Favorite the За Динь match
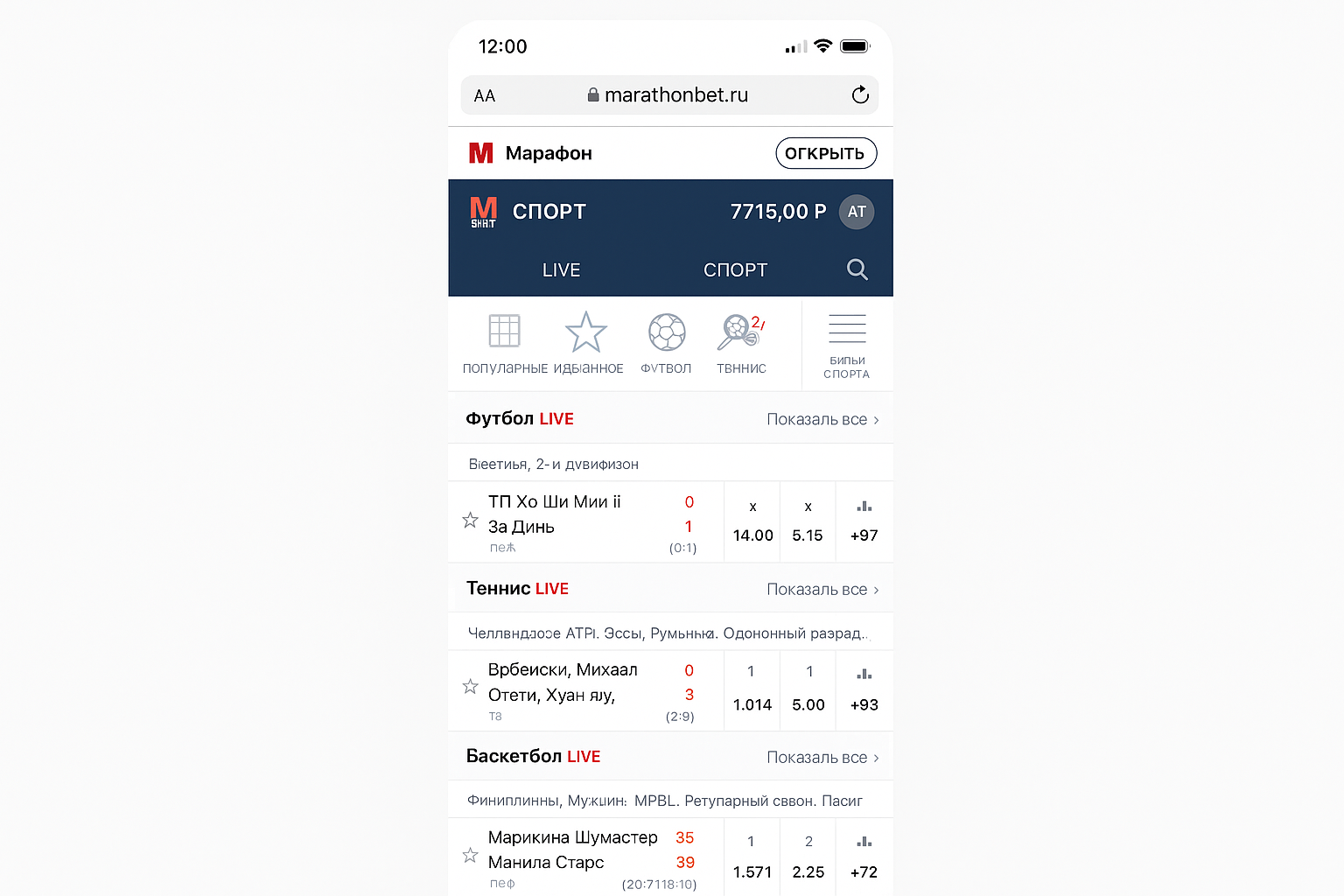1344x896 pixels. [x=470, y=521]
